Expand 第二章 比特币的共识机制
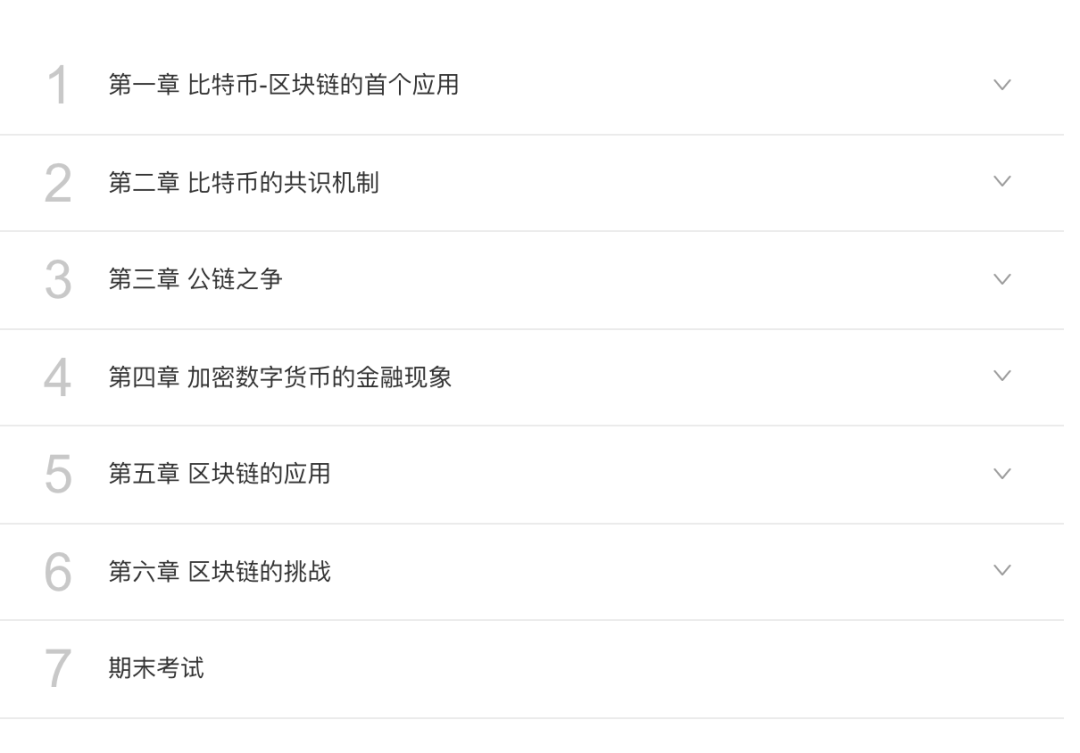The width and height of the screenshot is (1080, 753). point(1002,182)
